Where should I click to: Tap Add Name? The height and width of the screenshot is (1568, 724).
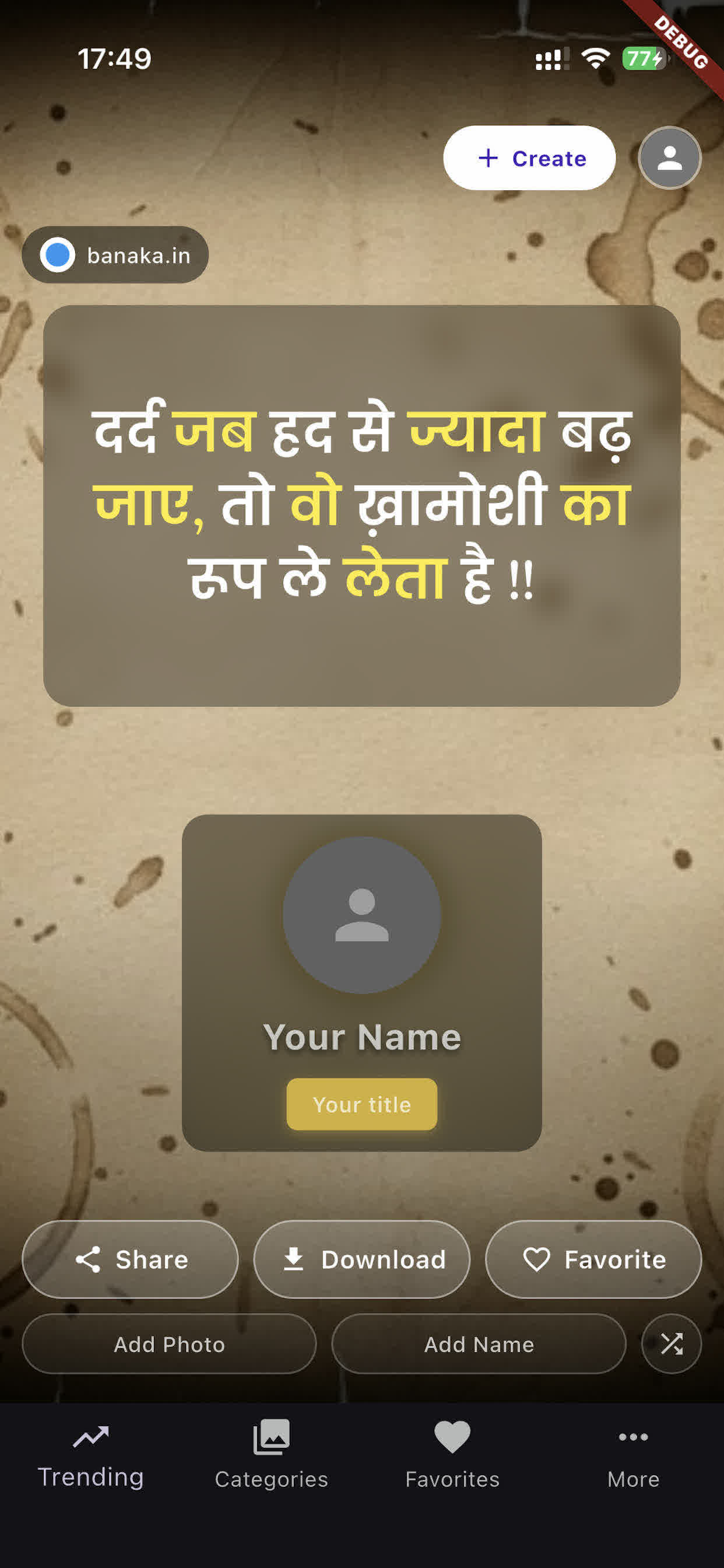479,1344
